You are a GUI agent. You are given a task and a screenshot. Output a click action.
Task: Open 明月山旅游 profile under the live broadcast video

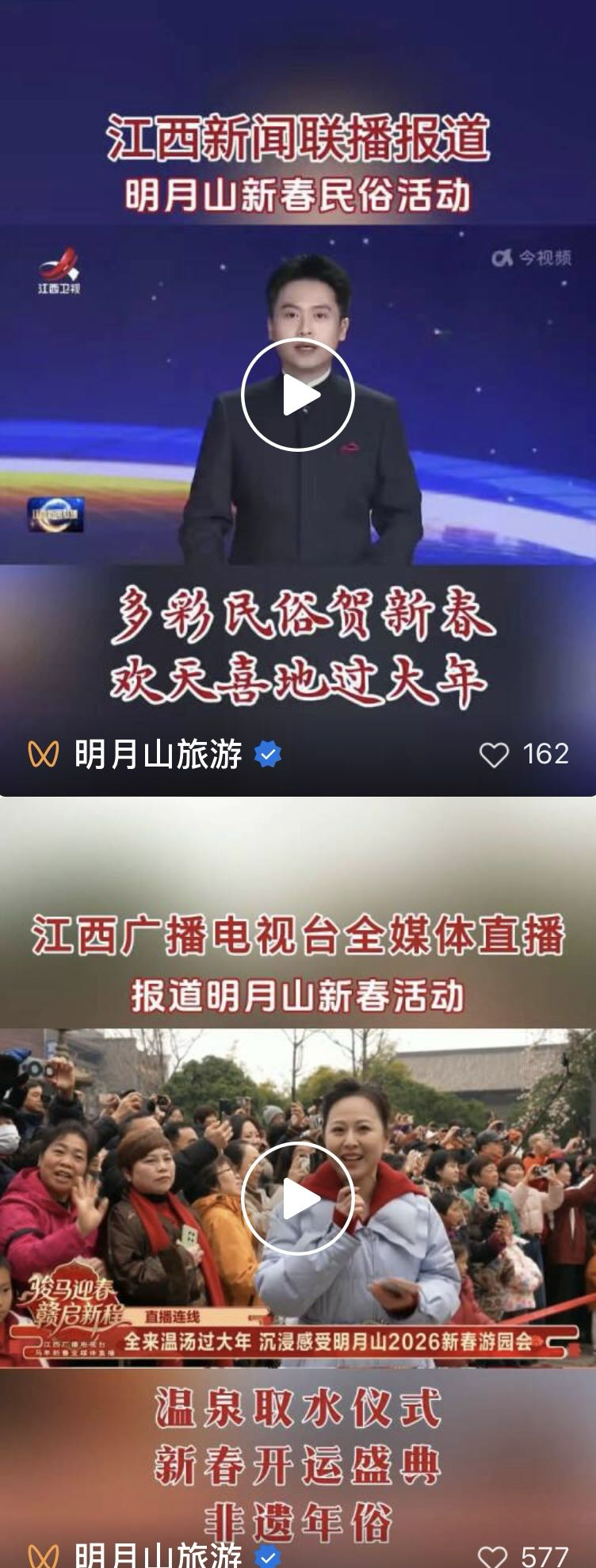click(159, 1555)
